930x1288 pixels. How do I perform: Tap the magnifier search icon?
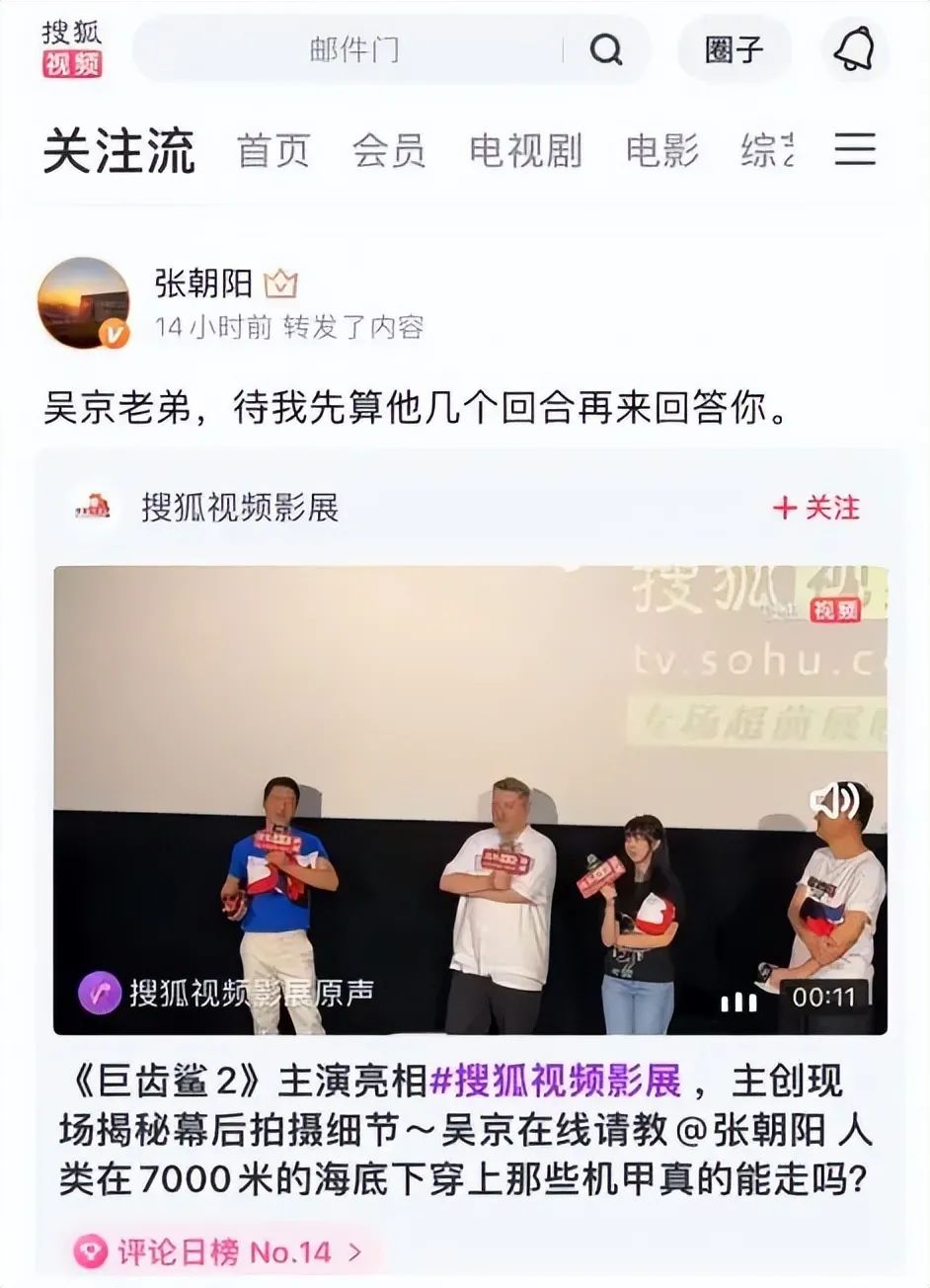tap(605, 49)
